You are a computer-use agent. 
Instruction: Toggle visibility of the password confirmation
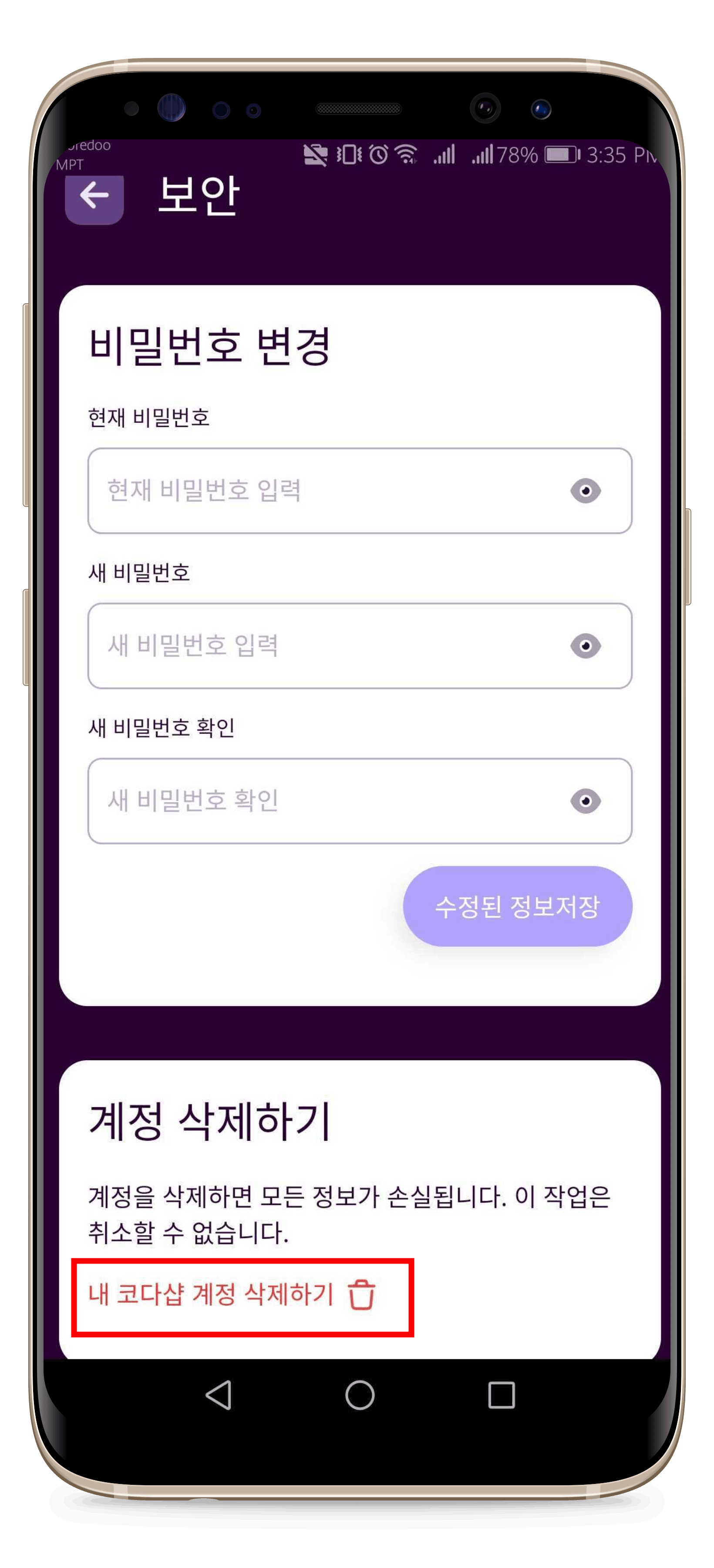click(x=585, y=801)
